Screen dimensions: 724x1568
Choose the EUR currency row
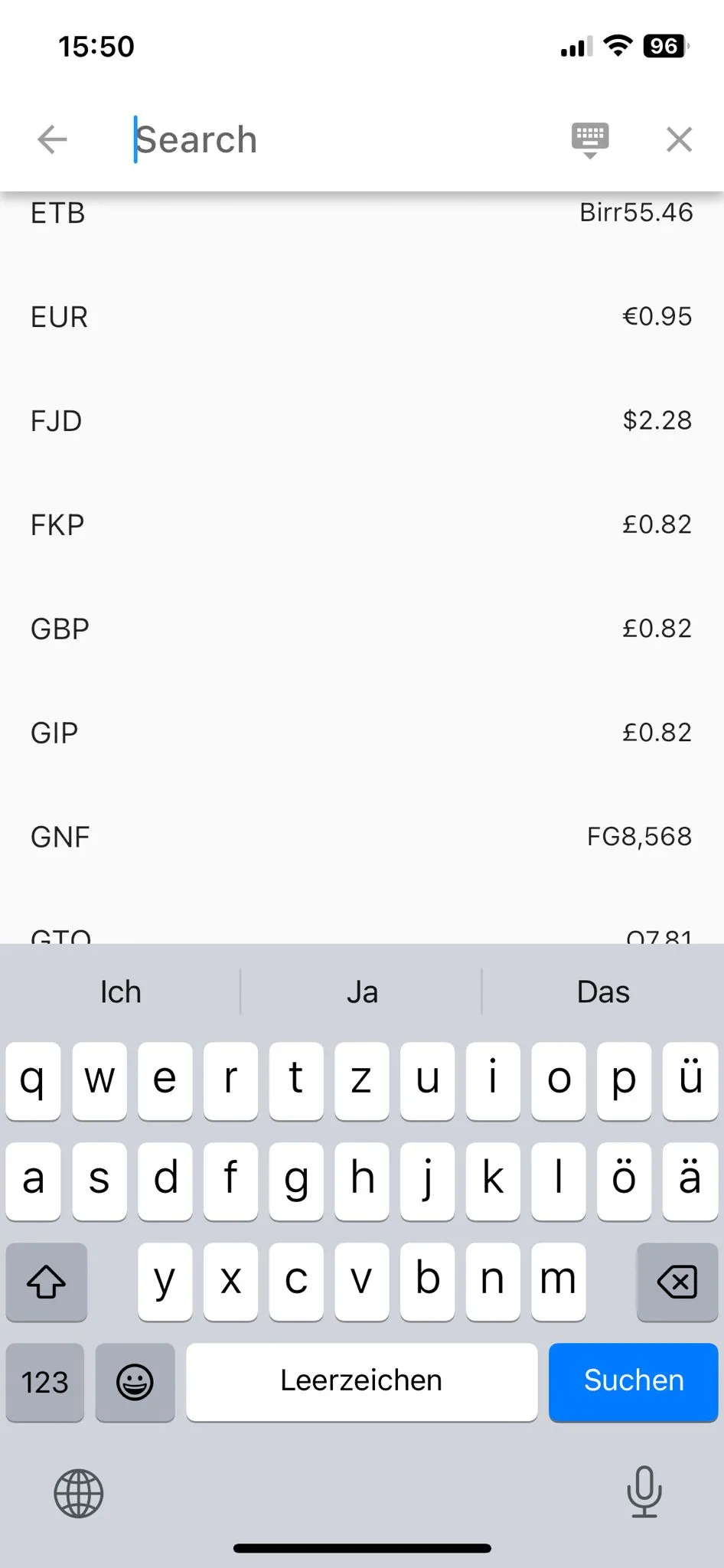click(362, 317)
